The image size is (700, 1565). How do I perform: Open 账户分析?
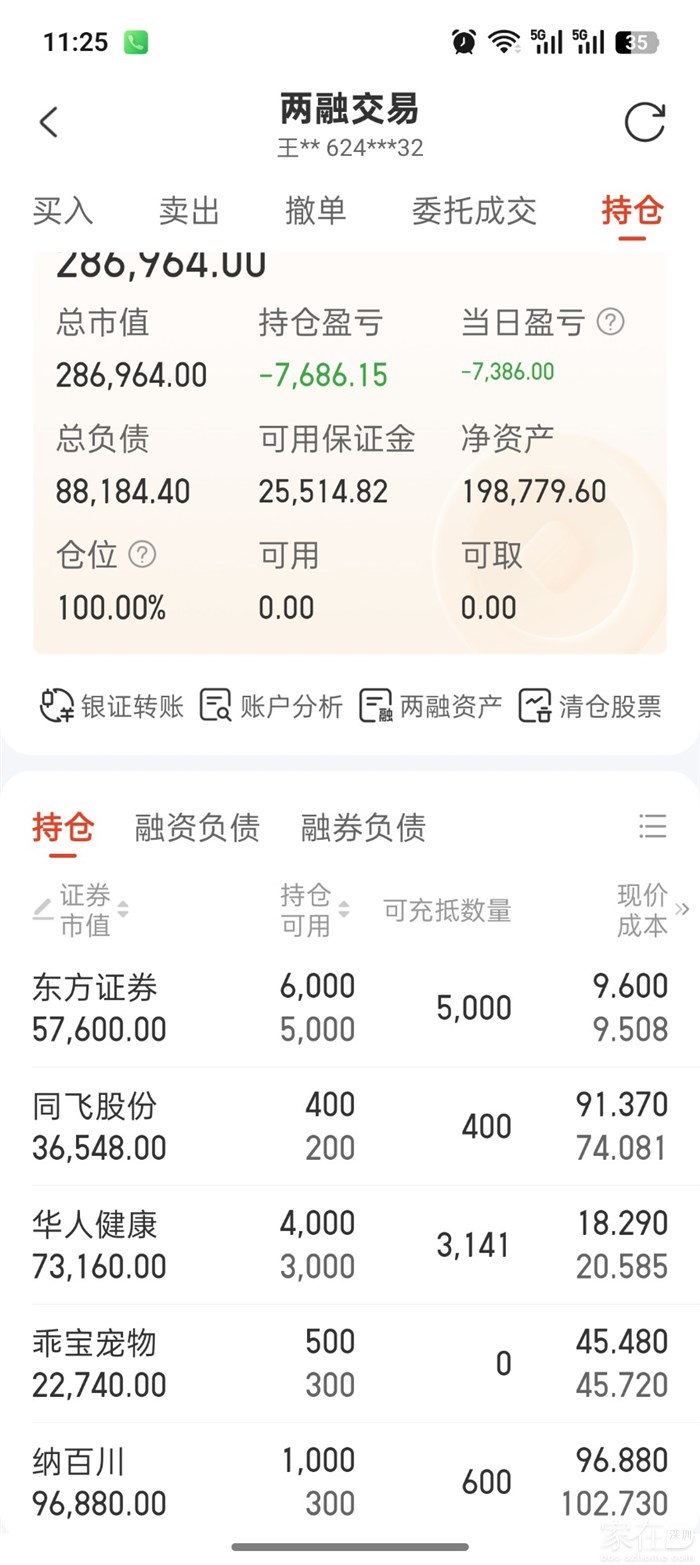pos(271,706)
